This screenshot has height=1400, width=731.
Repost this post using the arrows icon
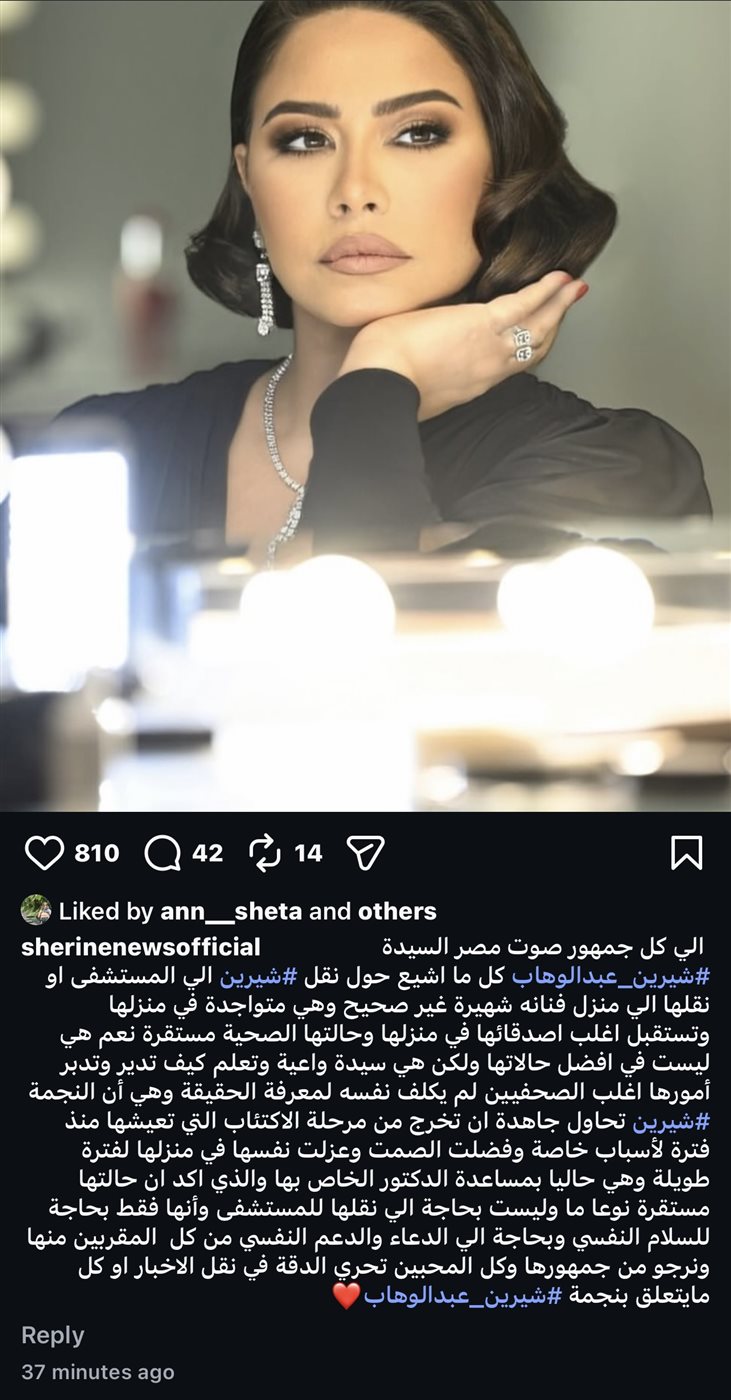pyautogui.click(x=265, y=853)
